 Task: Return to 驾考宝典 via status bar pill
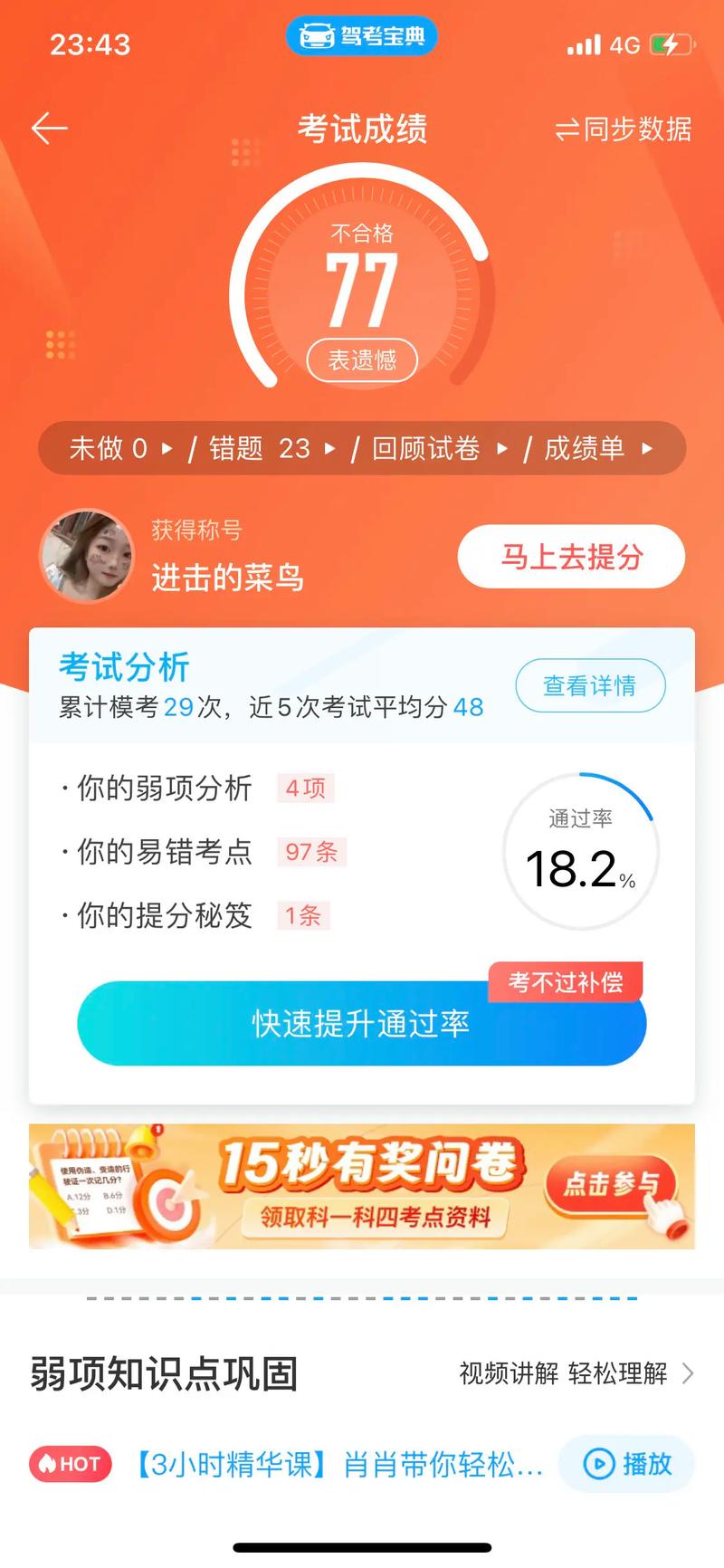(362, 36)
